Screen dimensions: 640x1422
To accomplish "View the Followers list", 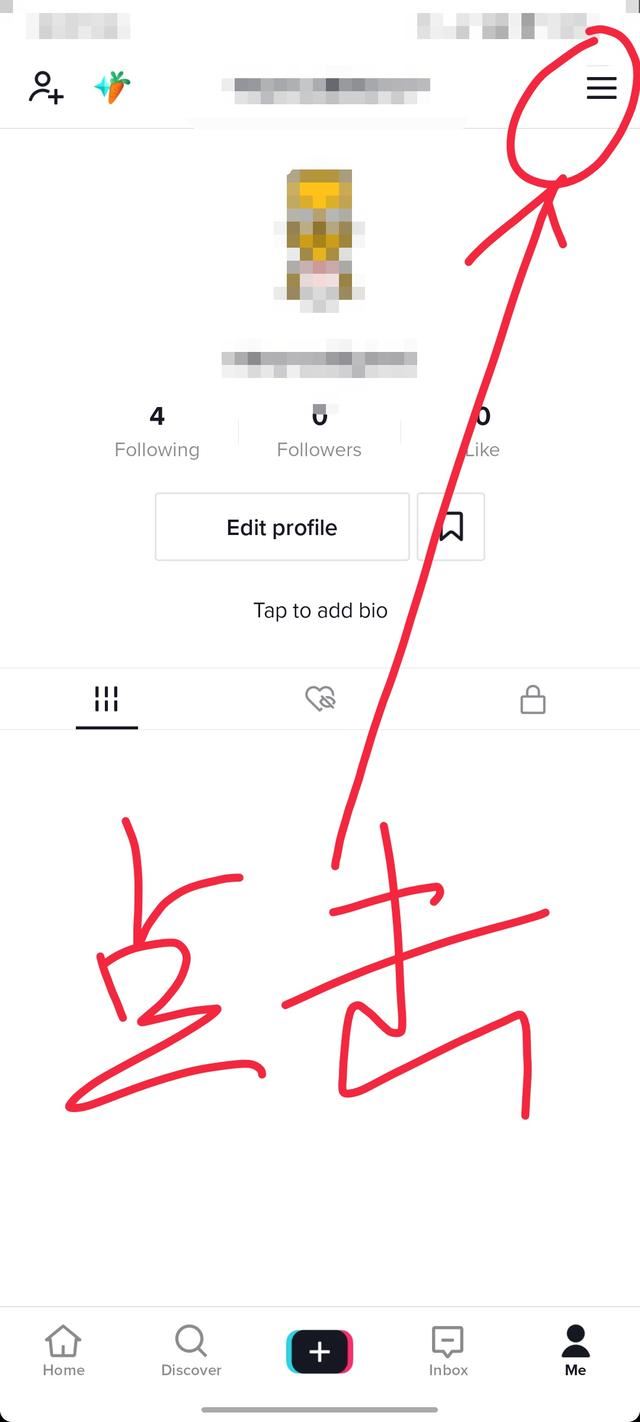I will (x=319, y=432).
